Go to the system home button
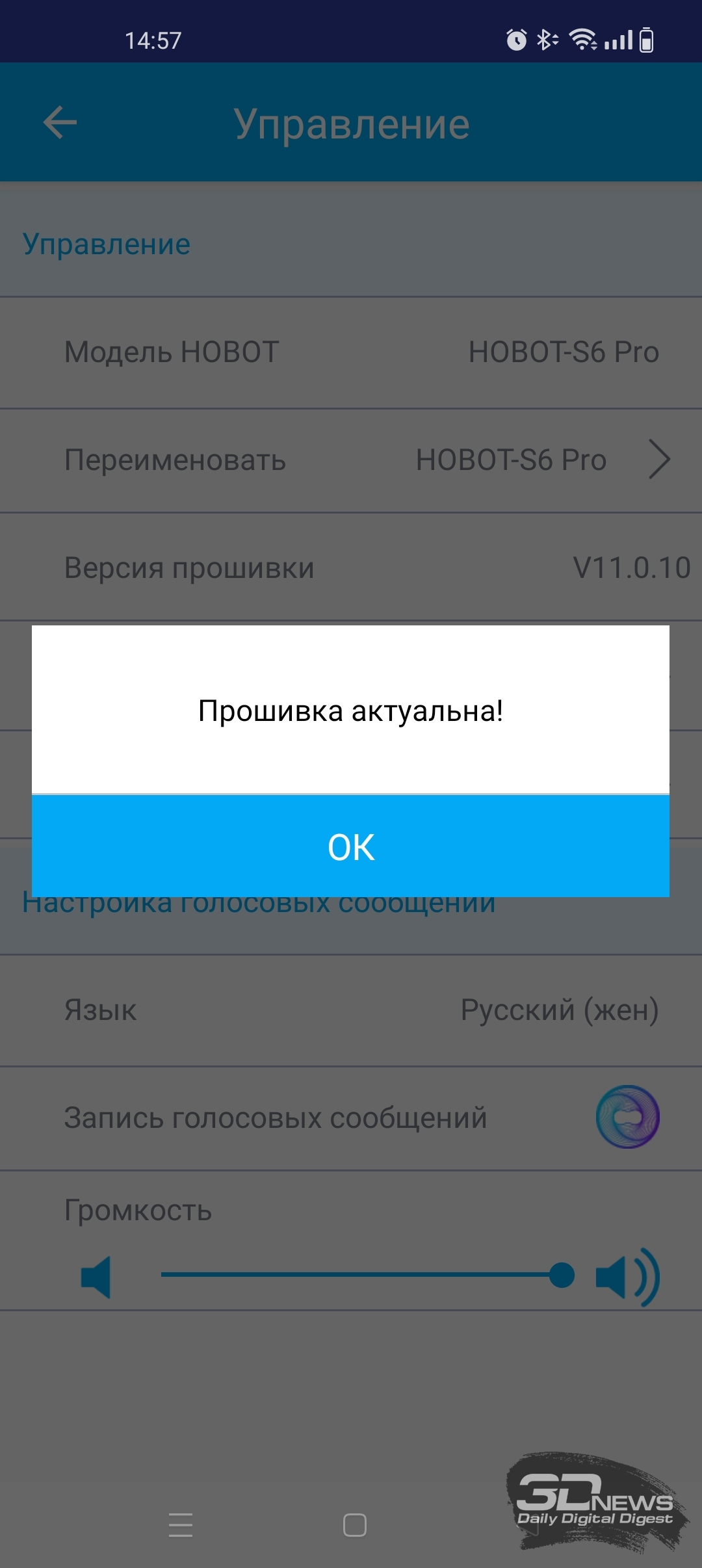The height and width of the screenshot is (1568, 702). 354,1525
